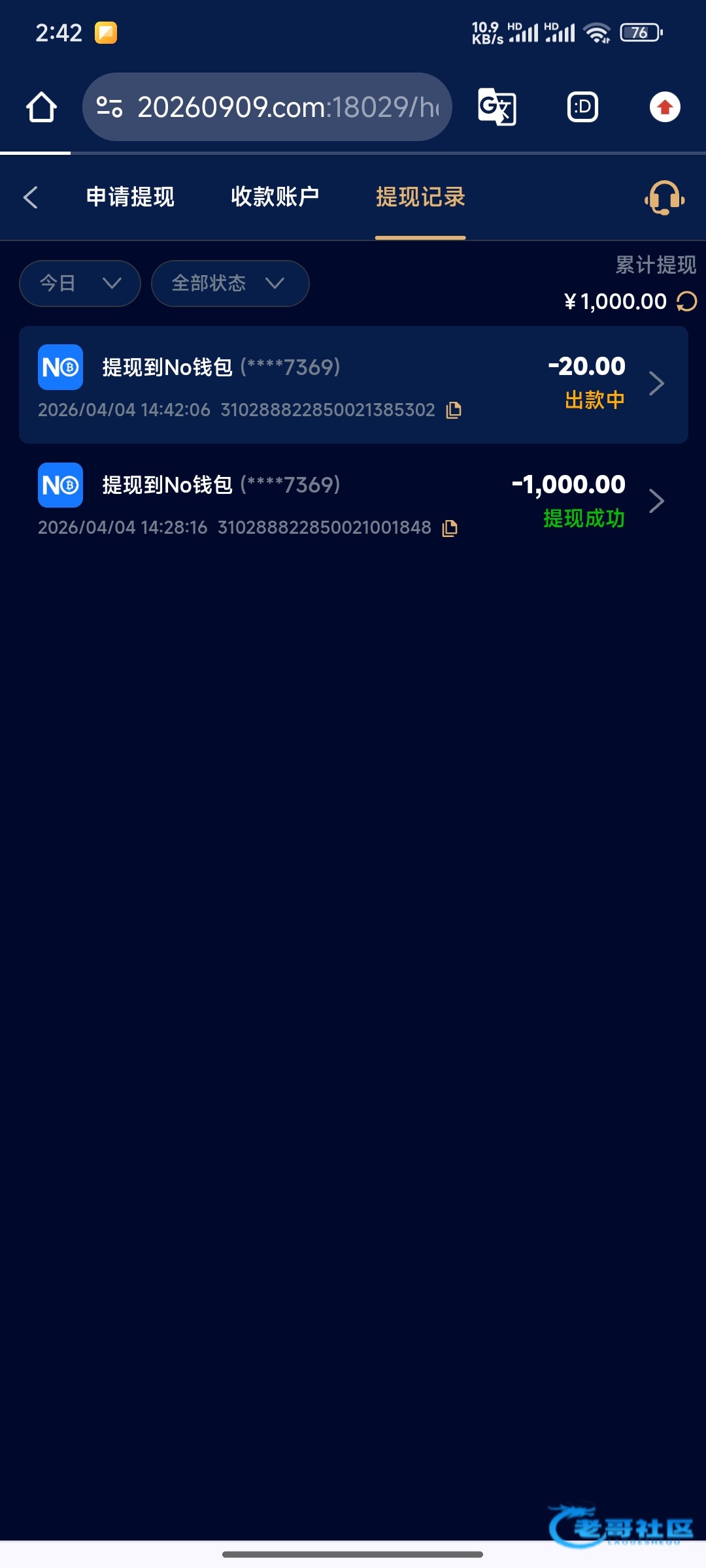Viewport: 706px width, 1568px height.
Task: Open the browser tabs switcher
Action: (x=582, y=107)
